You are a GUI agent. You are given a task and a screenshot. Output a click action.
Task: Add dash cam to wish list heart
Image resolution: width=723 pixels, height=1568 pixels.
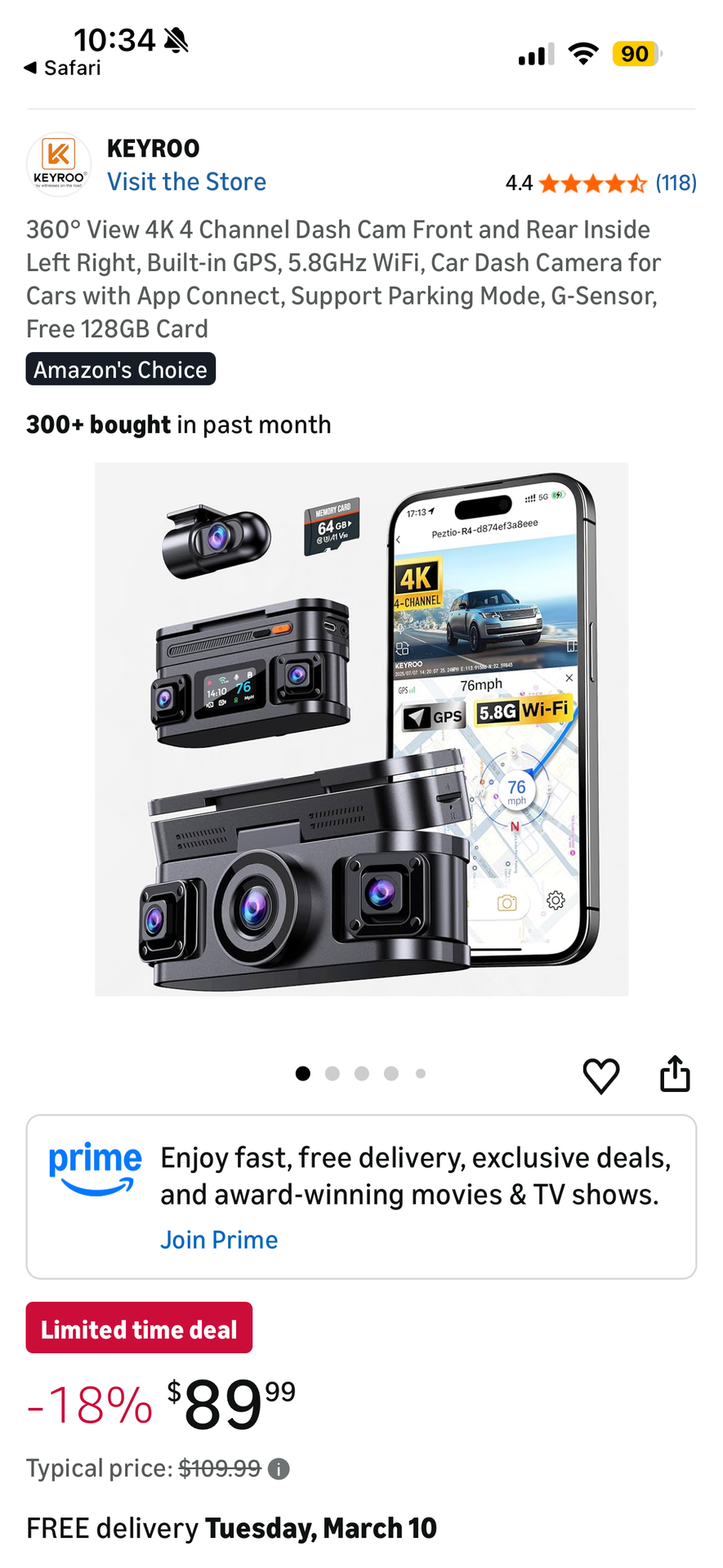click(x=600, y=1075)
